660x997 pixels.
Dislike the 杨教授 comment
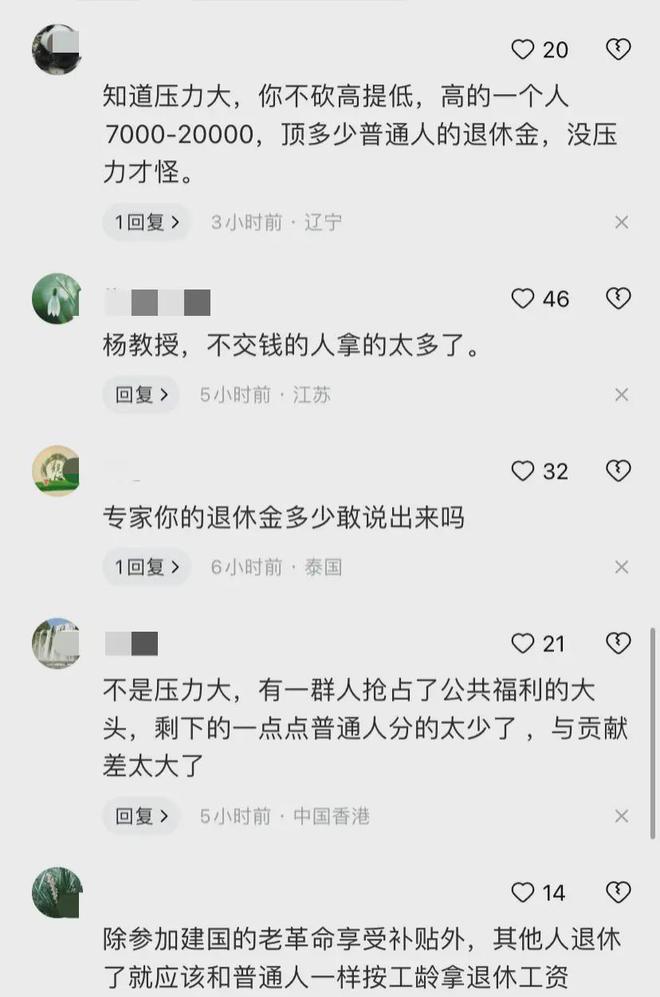coord(619,298)
